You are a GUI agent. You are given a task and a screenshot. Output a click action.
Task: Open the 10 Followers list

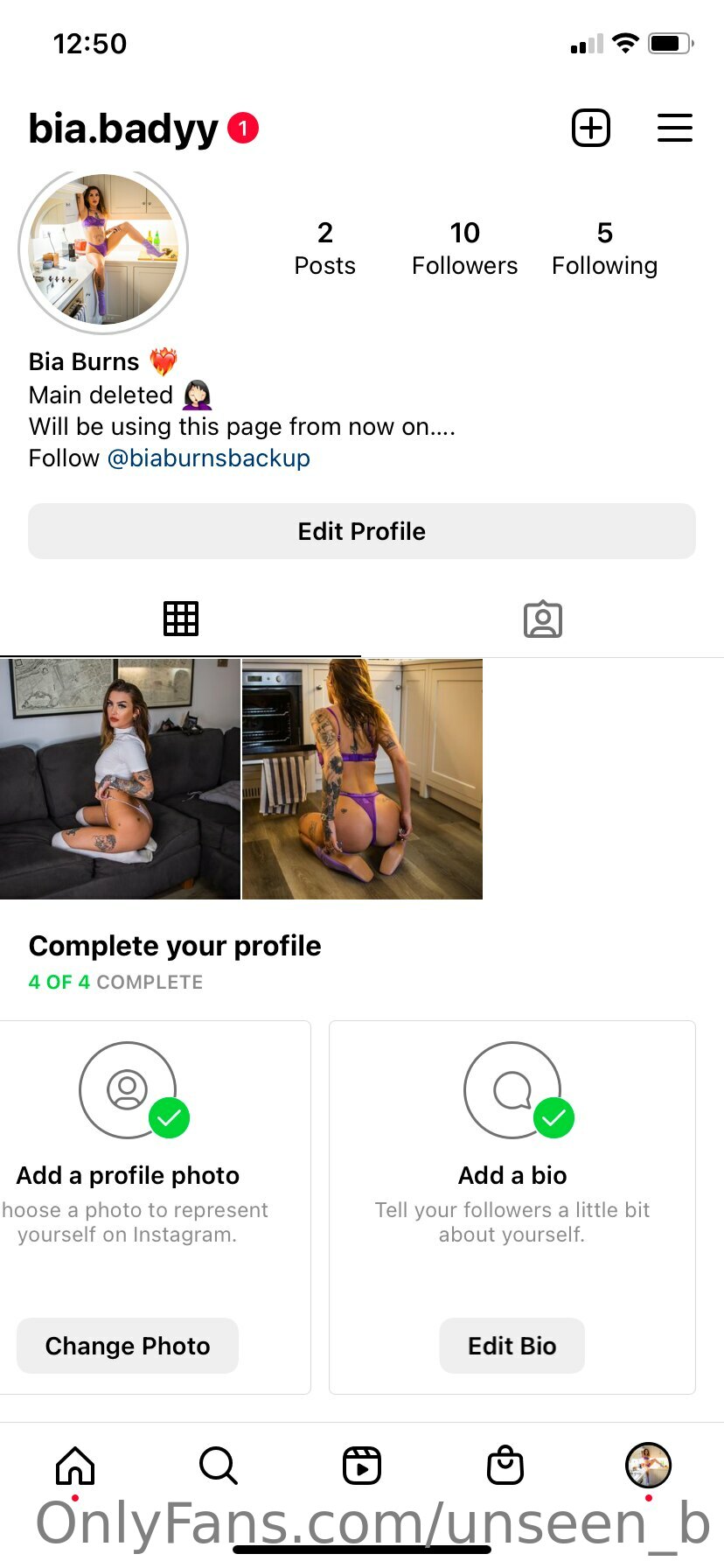(464, 248)
